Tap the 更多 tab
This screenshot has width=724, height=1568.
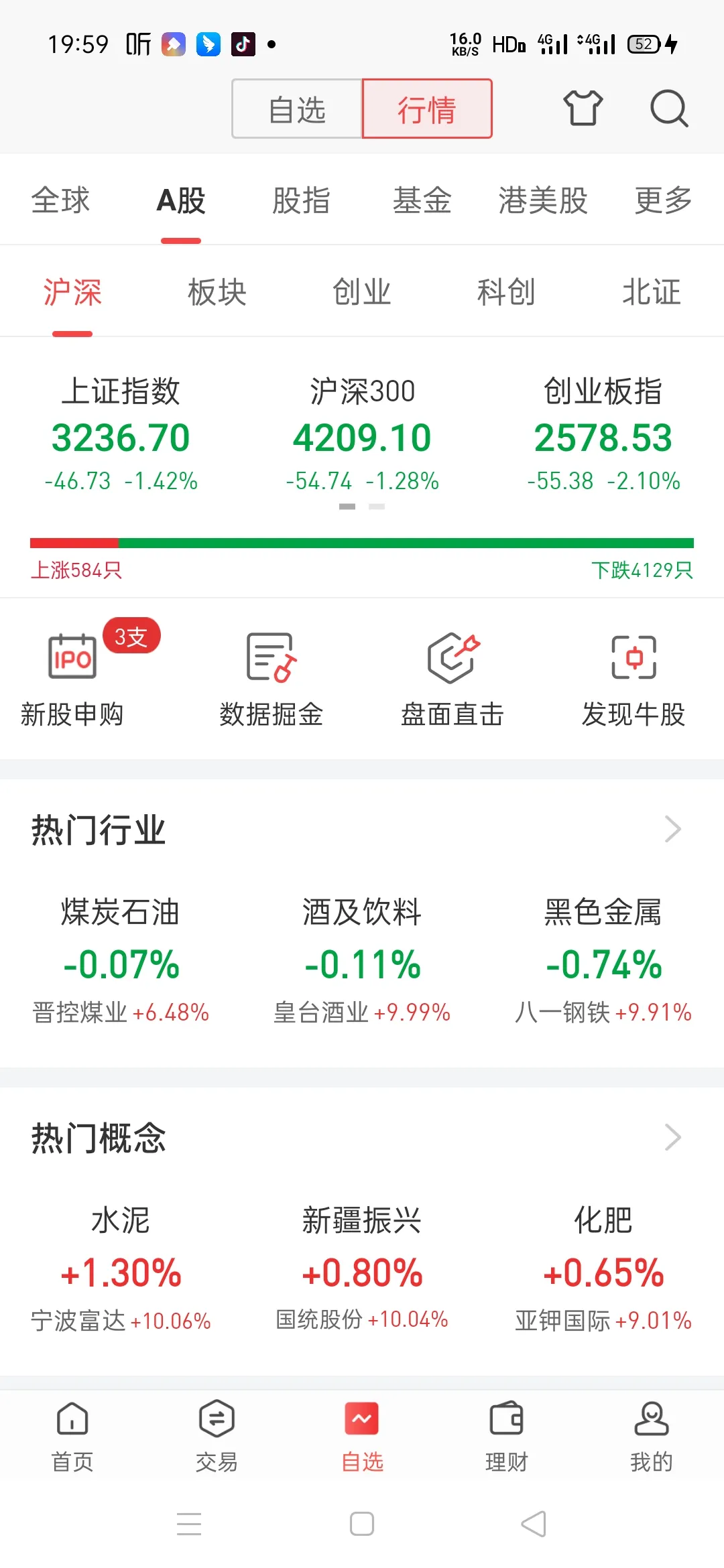click(x=663, y=200)
